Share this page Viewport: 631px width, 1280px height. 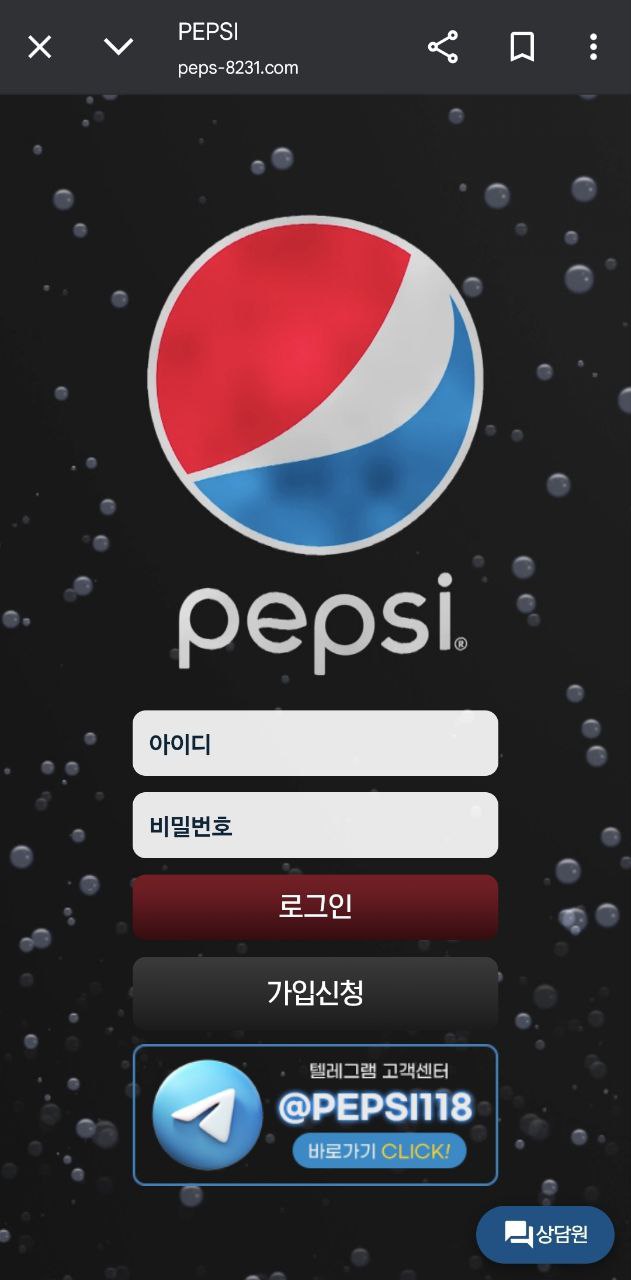tap(442, 47)
